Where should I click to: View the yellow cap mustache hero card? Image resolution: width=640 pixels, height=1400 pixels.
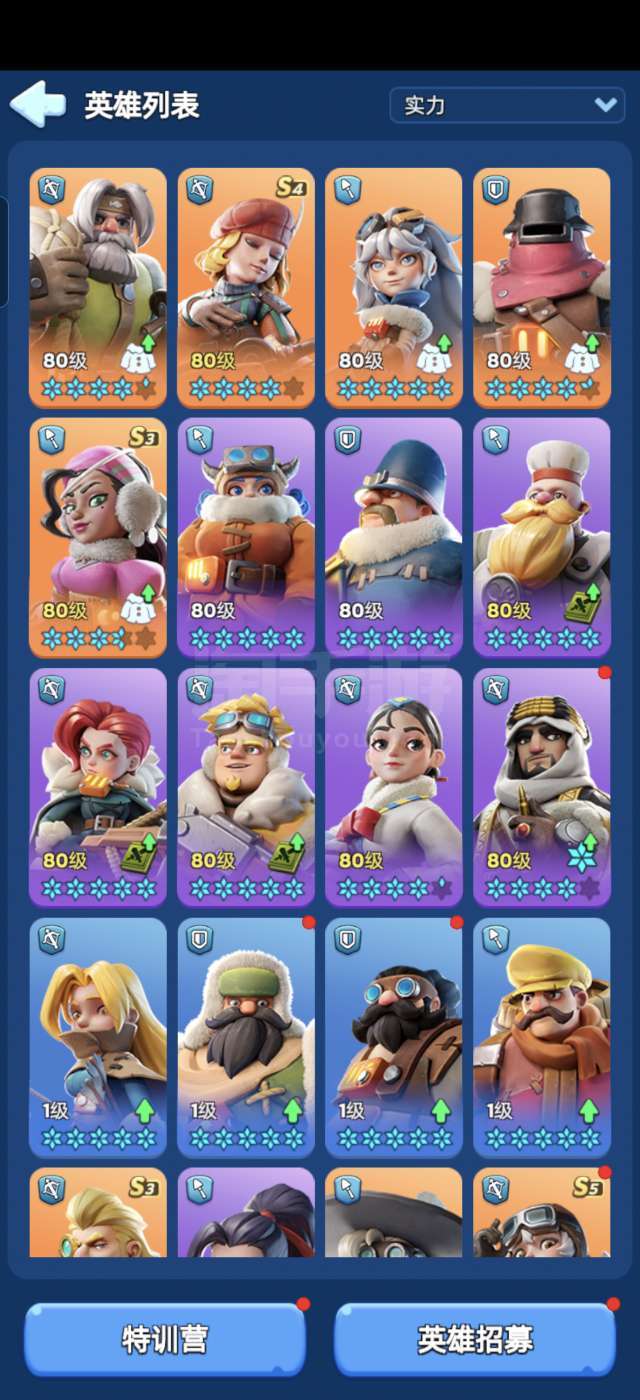tap(542, 1038)
